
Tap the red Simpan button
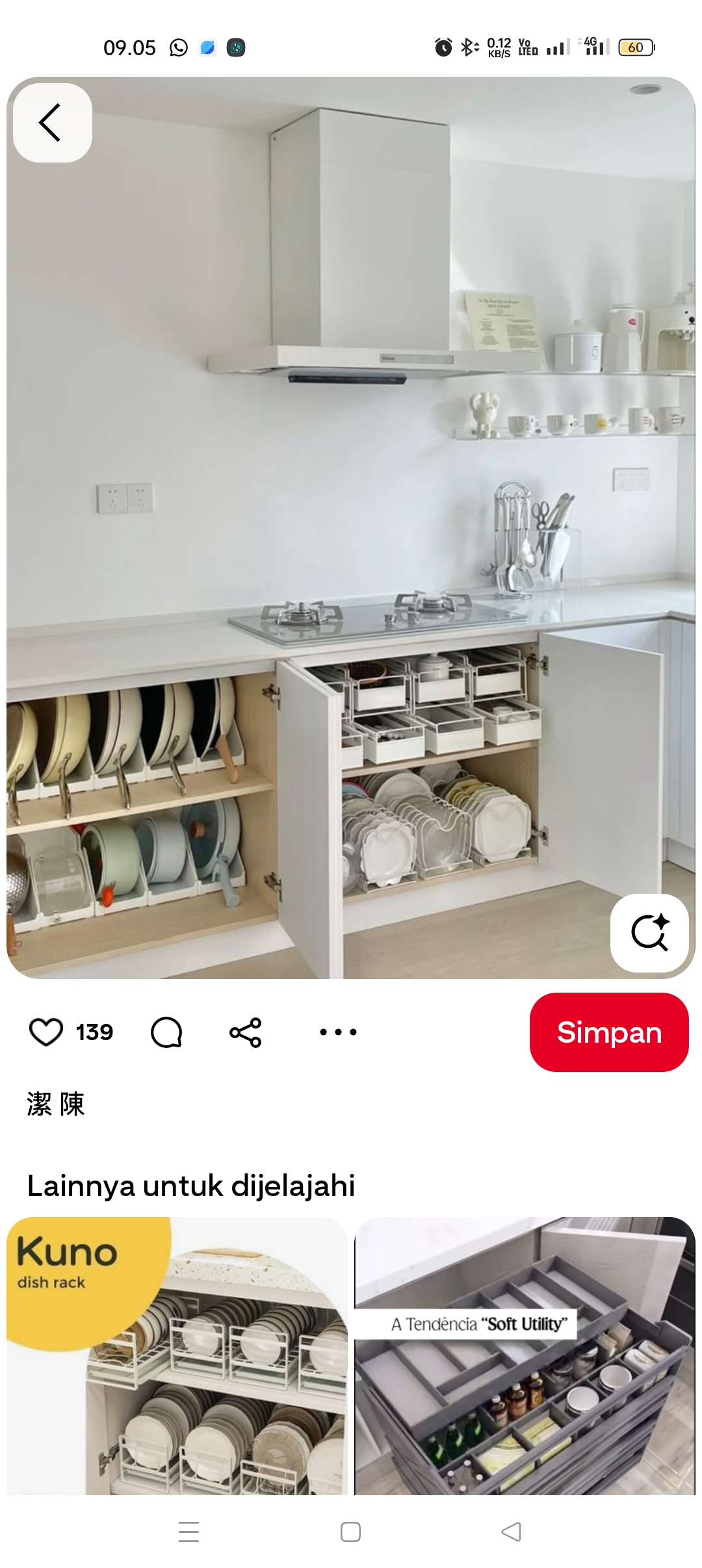coord(608,1032)
